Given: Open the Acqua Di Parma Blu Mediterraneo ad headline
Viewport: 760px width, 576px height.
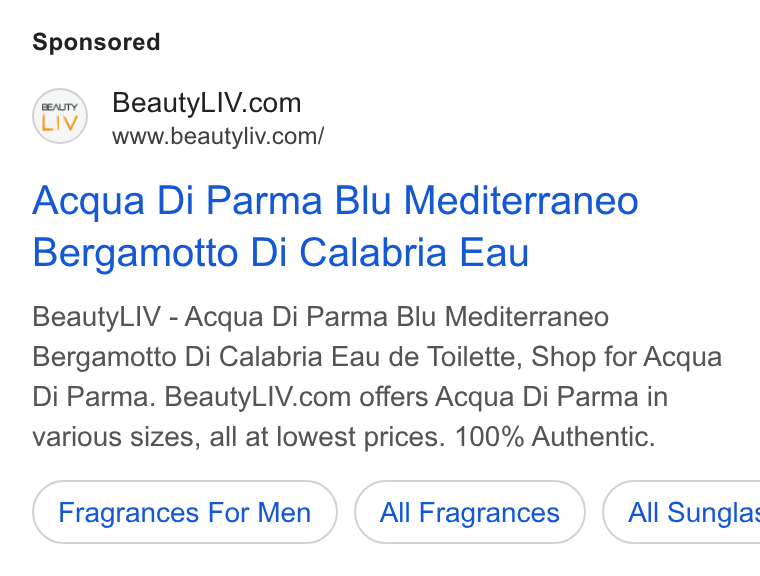Looking at the screenshot, I should 335,226.
